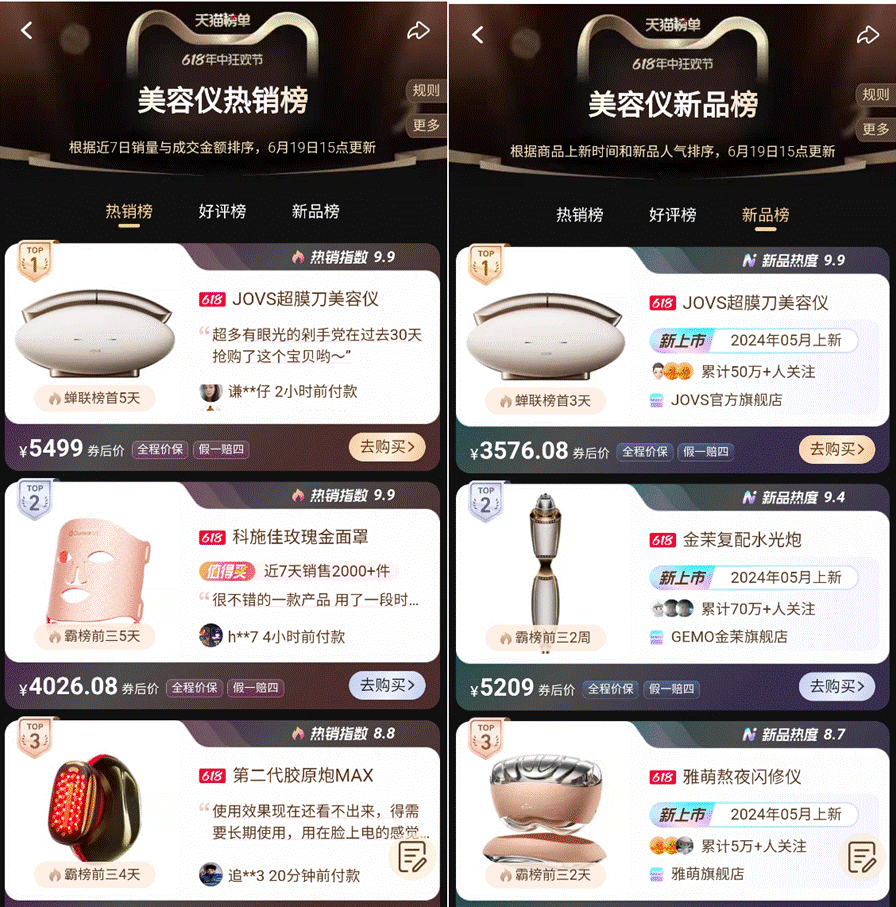896x907 pixels.
Task: Open 规则 on the 美容仪热销榜 page
Action: click(426, 90)
